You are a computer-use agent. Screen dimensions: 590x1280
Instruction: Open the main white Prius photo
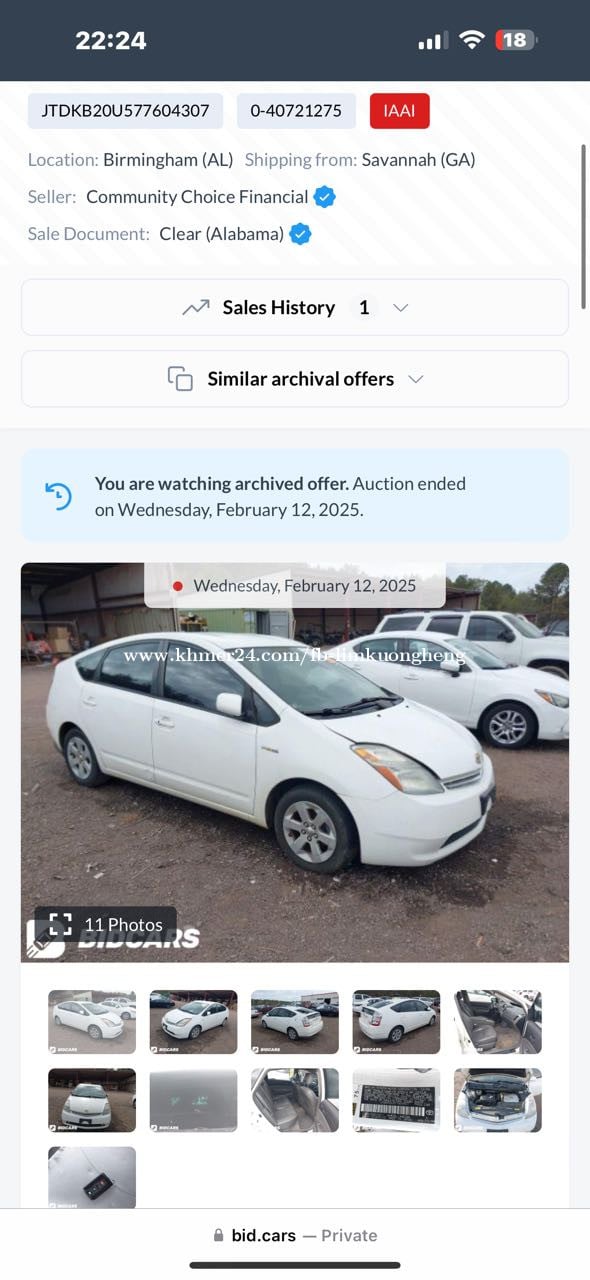pos(295,762)
